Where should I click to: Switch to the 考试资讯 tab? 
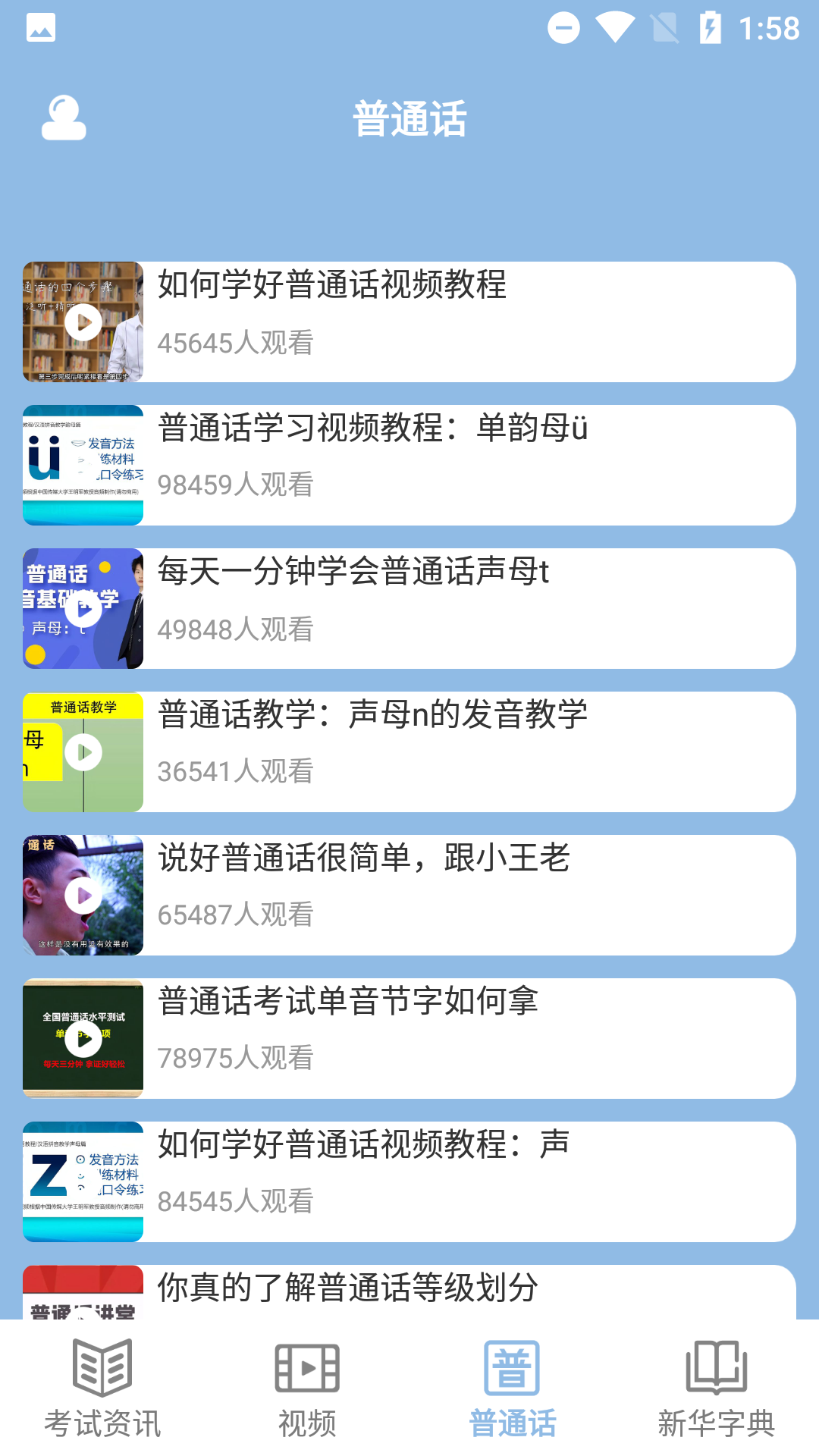[102, 1395]
